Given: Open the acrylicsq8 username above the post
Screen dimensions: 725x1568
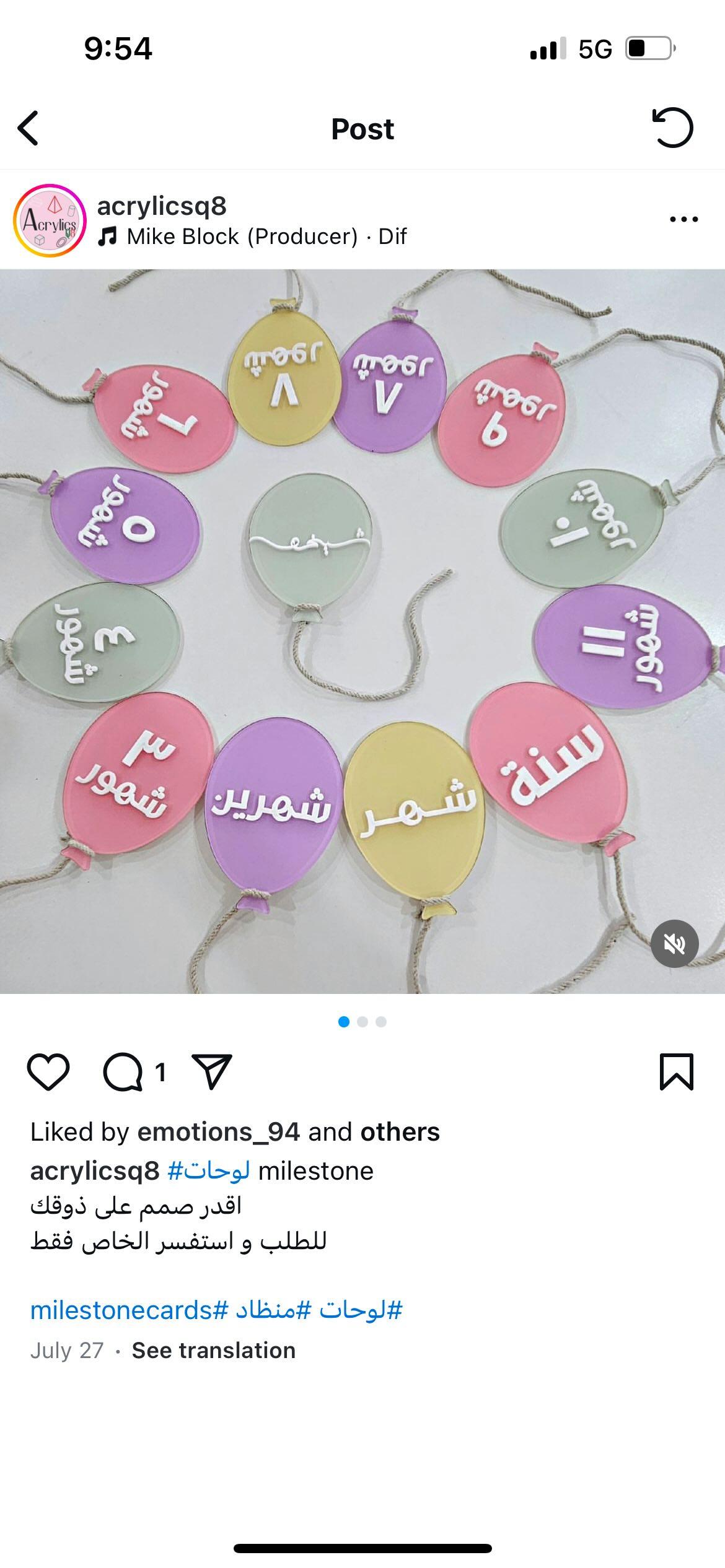Looking at the screenshot, I should (x=162, y=206).
